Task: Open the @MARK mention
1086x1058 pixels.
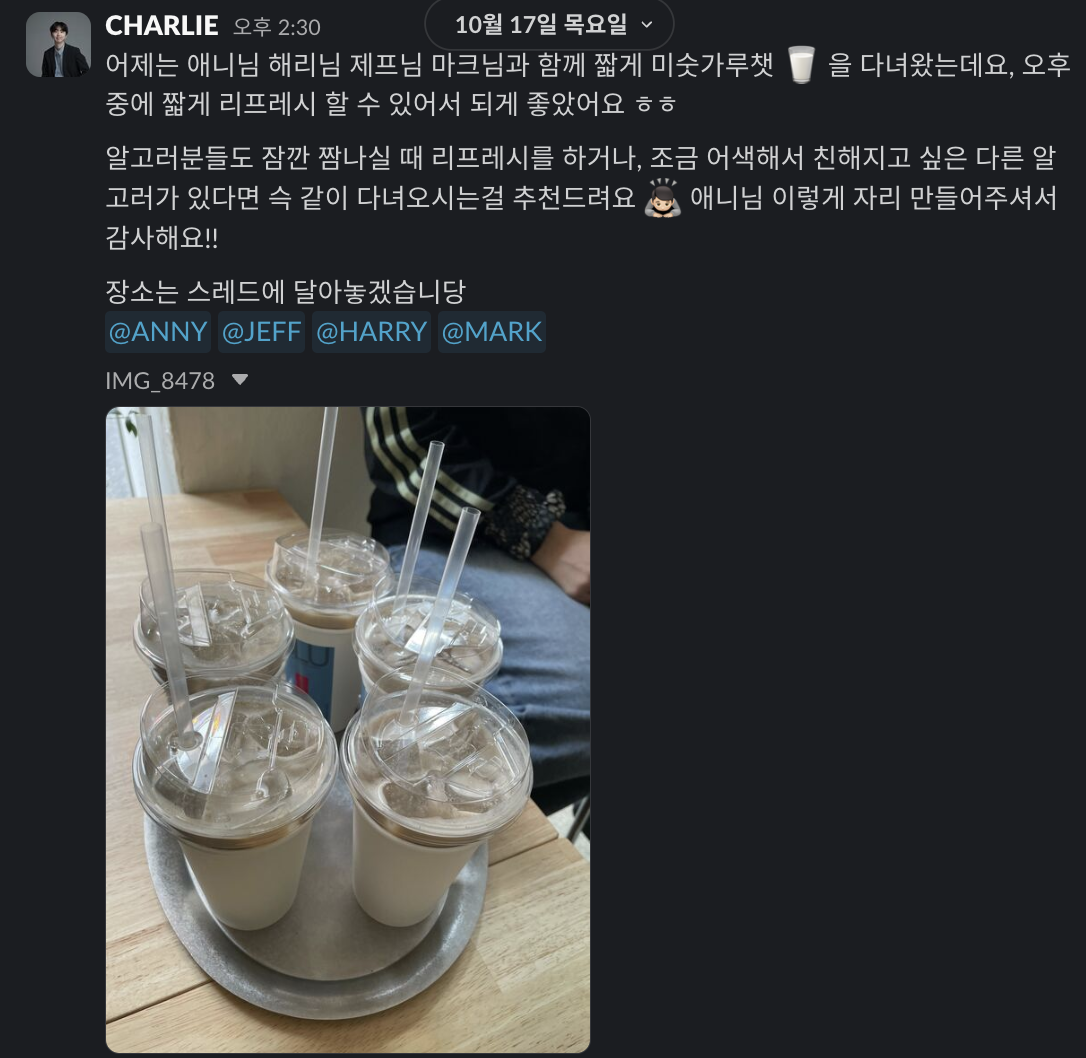Action: tap(491, 332)
